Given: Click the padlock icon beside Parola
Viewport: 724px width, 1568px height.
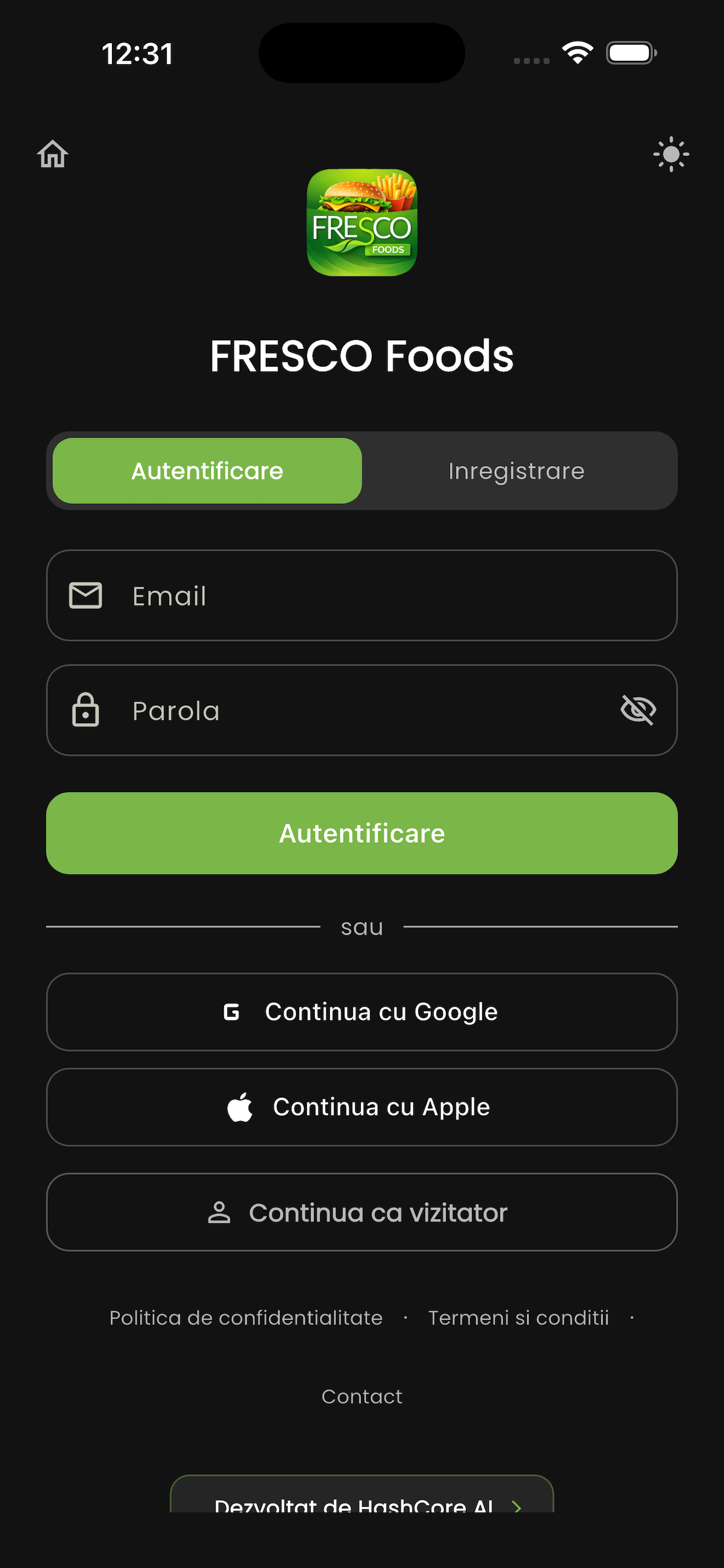Looking at the screenshot, I should pyautogui.click(x=85, y=710).
